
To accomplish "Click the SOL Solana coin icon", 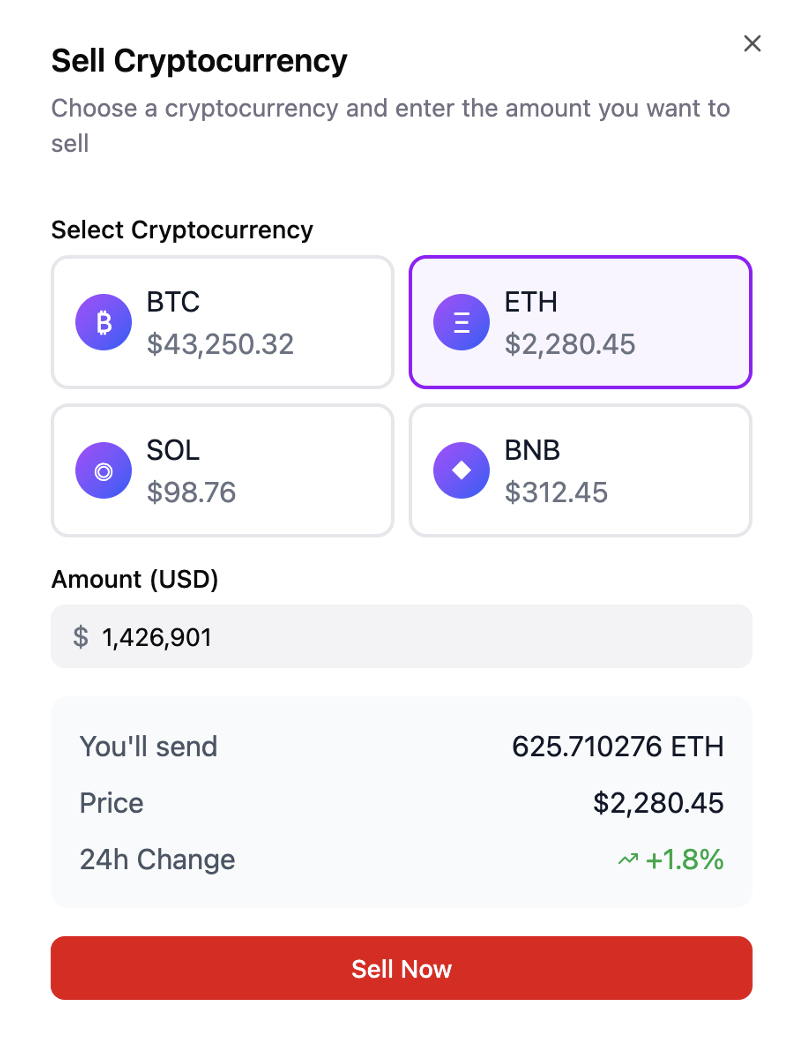I will coord(103,470).
